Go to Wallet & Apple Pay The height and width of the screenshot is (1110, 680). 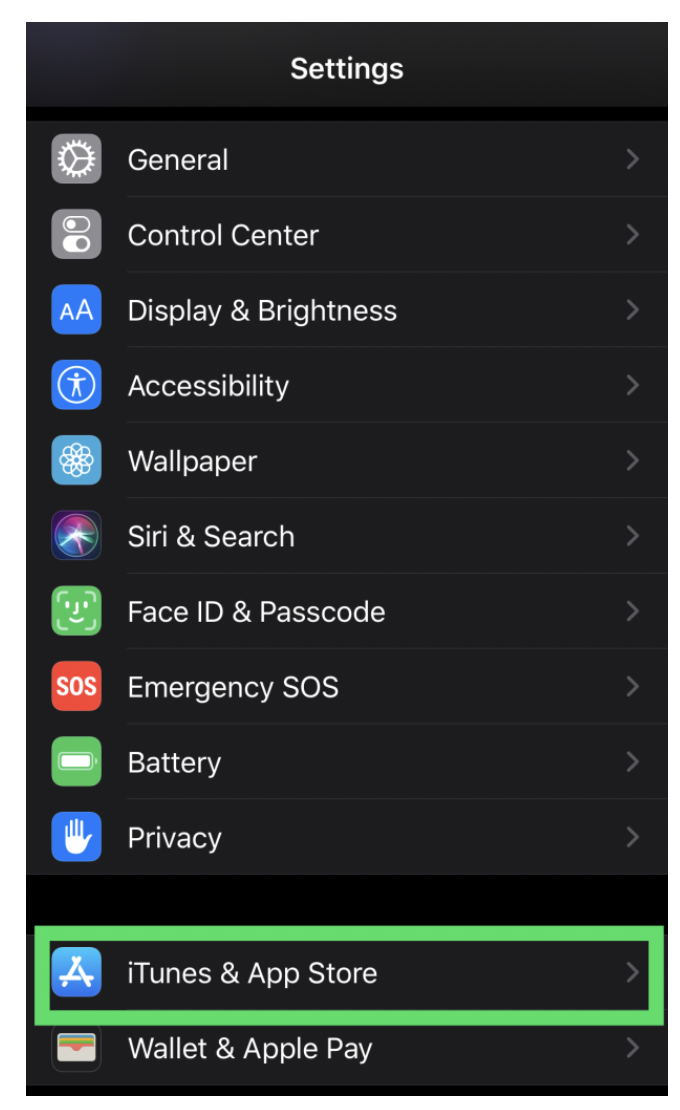pos(250,1049)
